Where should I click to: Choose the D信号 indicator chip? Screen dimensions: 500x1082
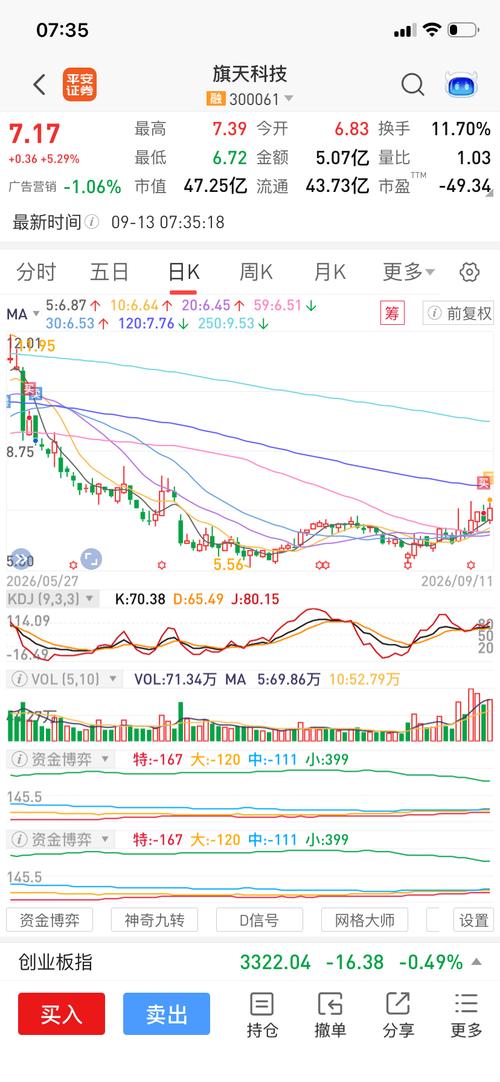[259, 920]
